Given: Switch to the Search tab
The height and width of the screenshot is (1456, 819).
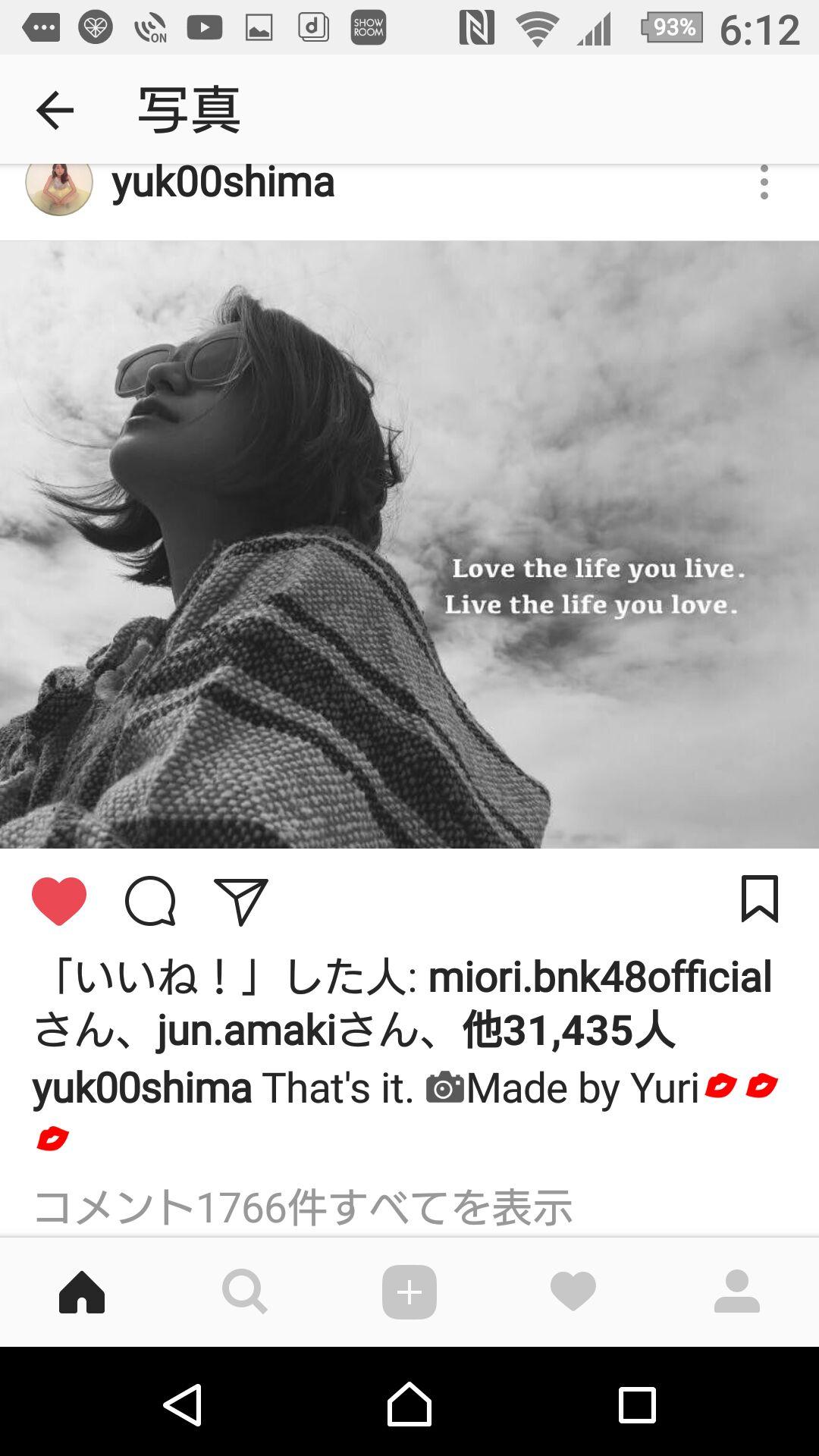Looking at the screenshot, I should pyautogui.click(x=245, y=1291).
